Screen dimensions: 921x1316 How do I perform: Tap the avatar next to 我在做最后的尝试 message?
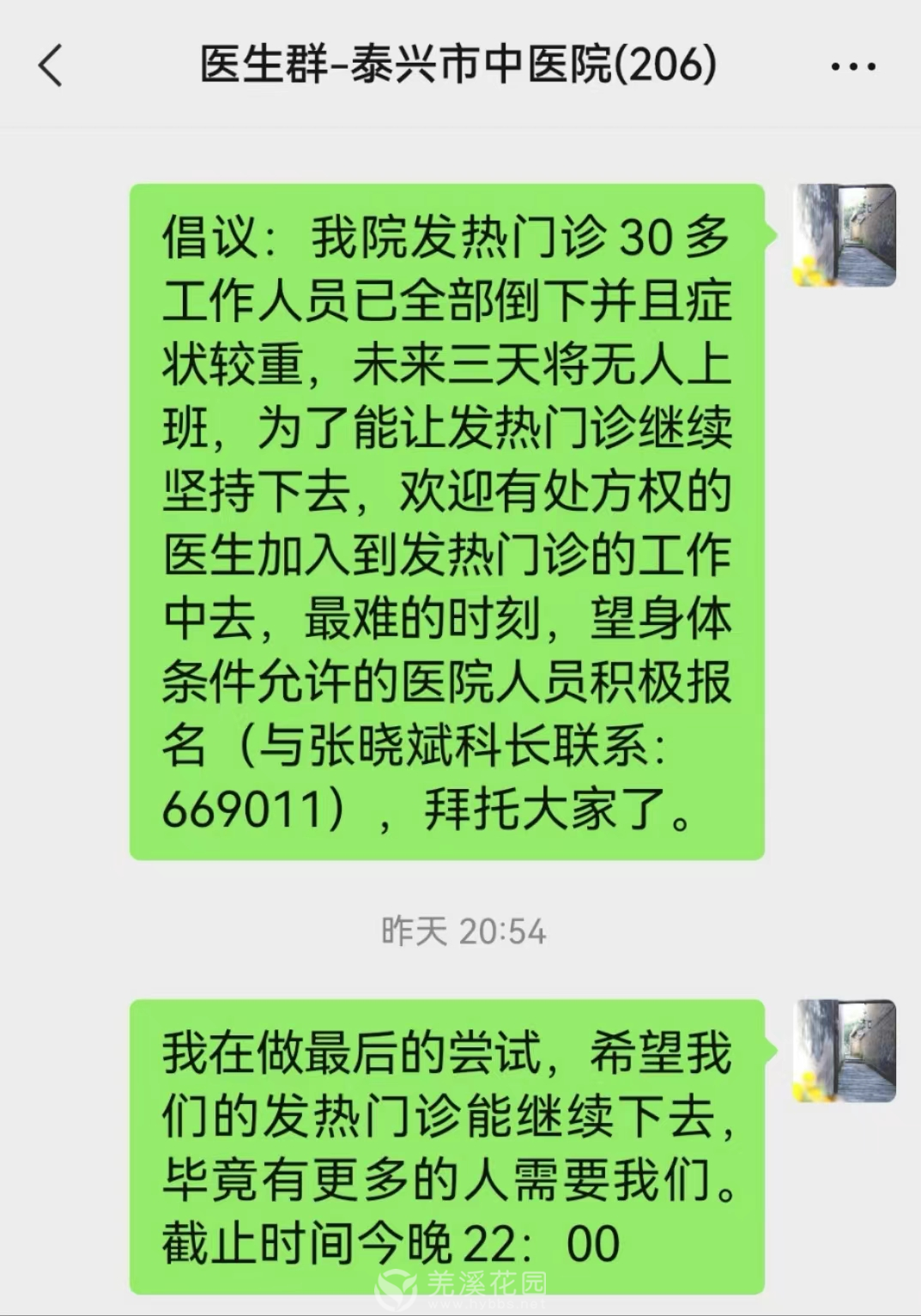844,1051
